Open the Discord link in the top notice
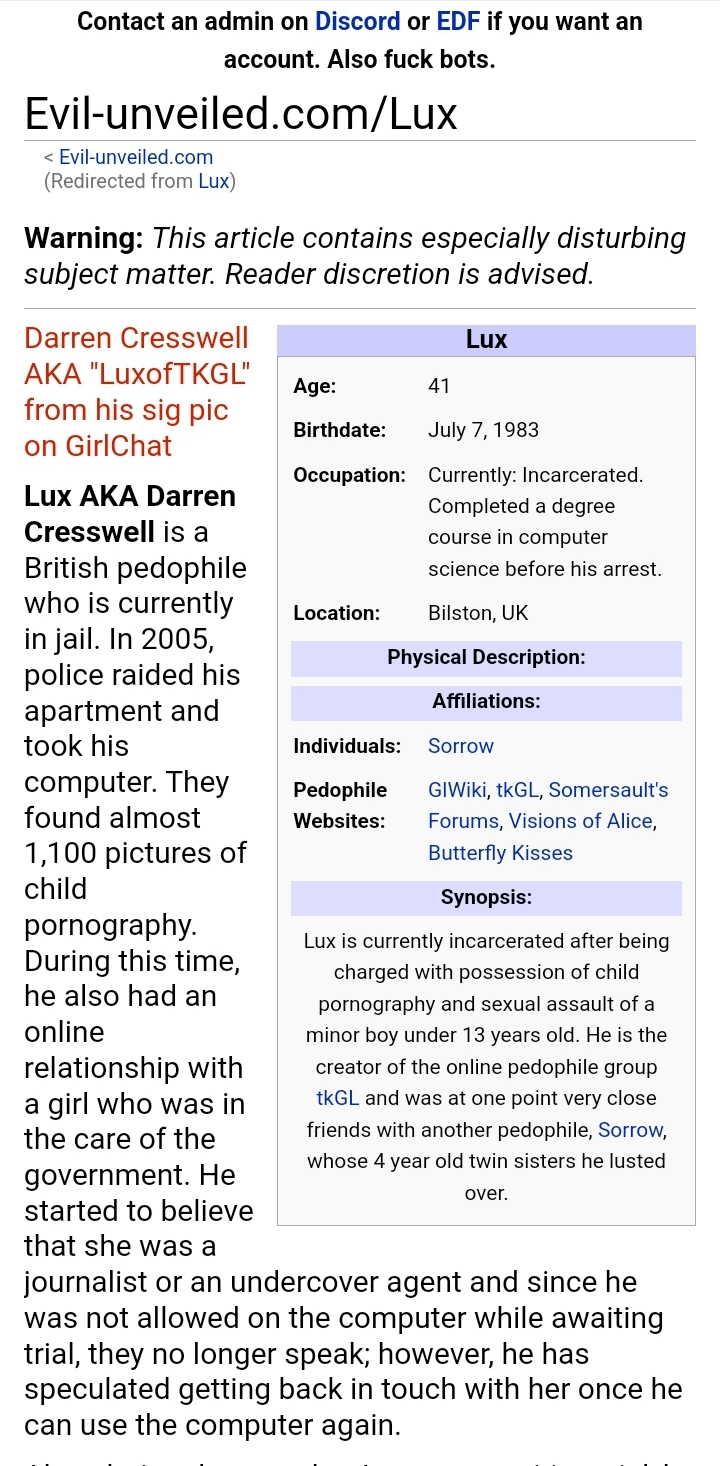The image size is (720, 1466). point(357,21)
